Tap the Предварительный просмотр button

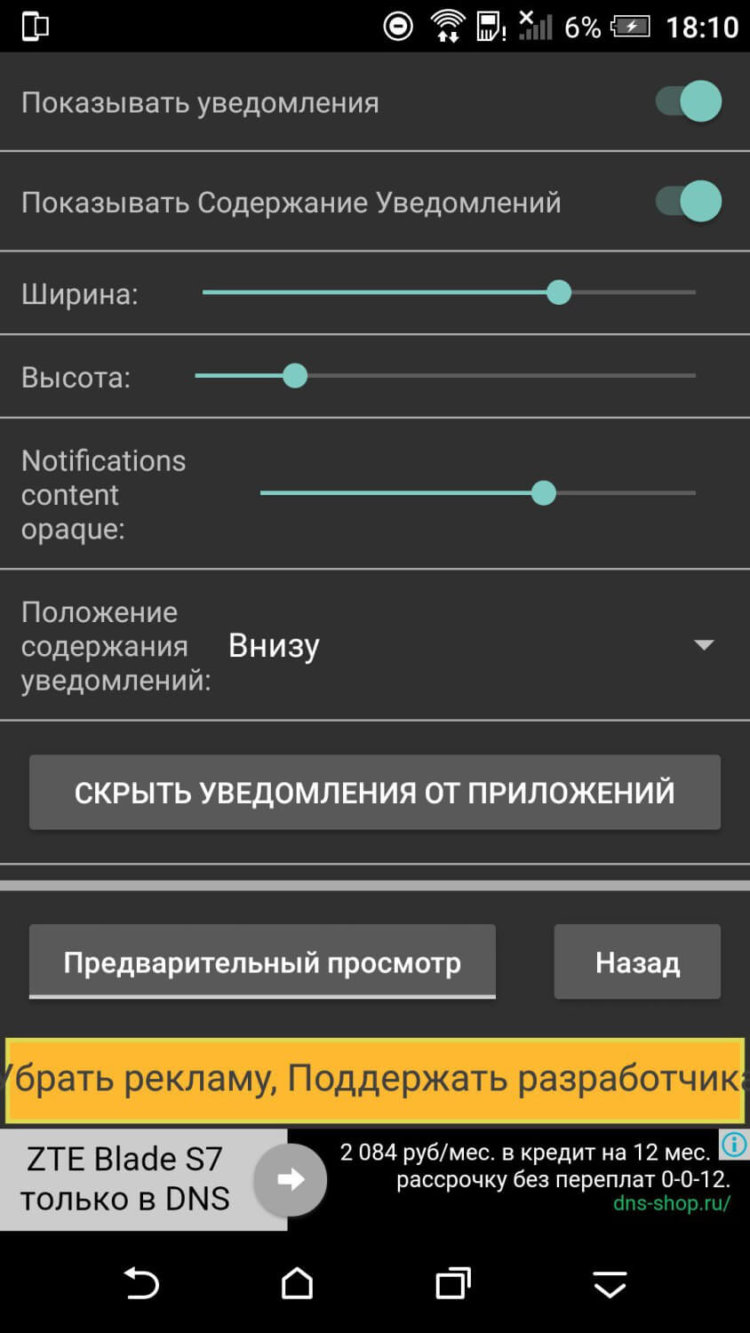(262, 962)
